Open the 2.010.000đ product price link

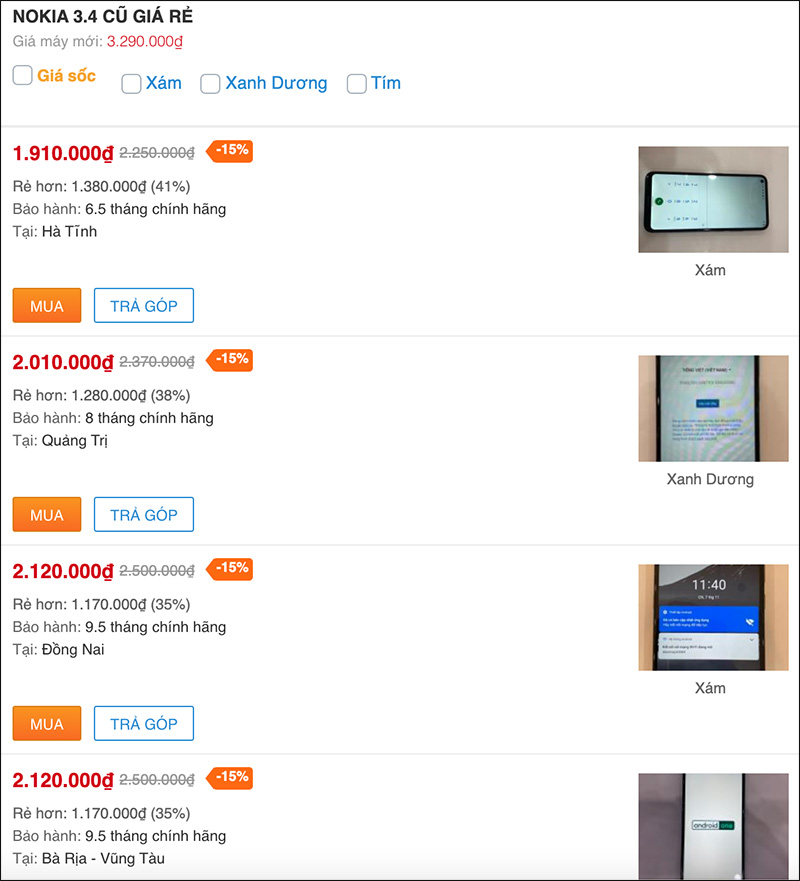pyautogui.click(x=59, y=361)
